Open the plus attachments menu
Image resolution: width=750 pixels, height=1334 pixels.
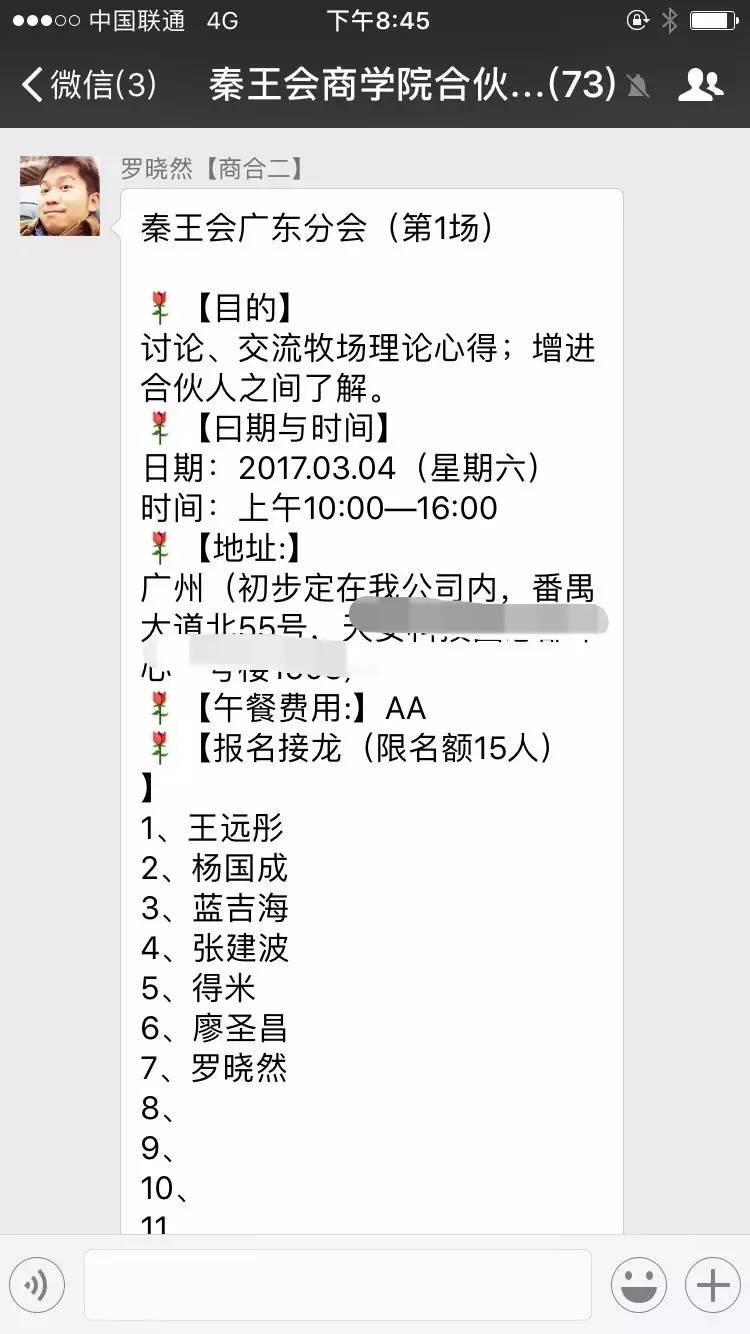click(x=713, y=1285)
